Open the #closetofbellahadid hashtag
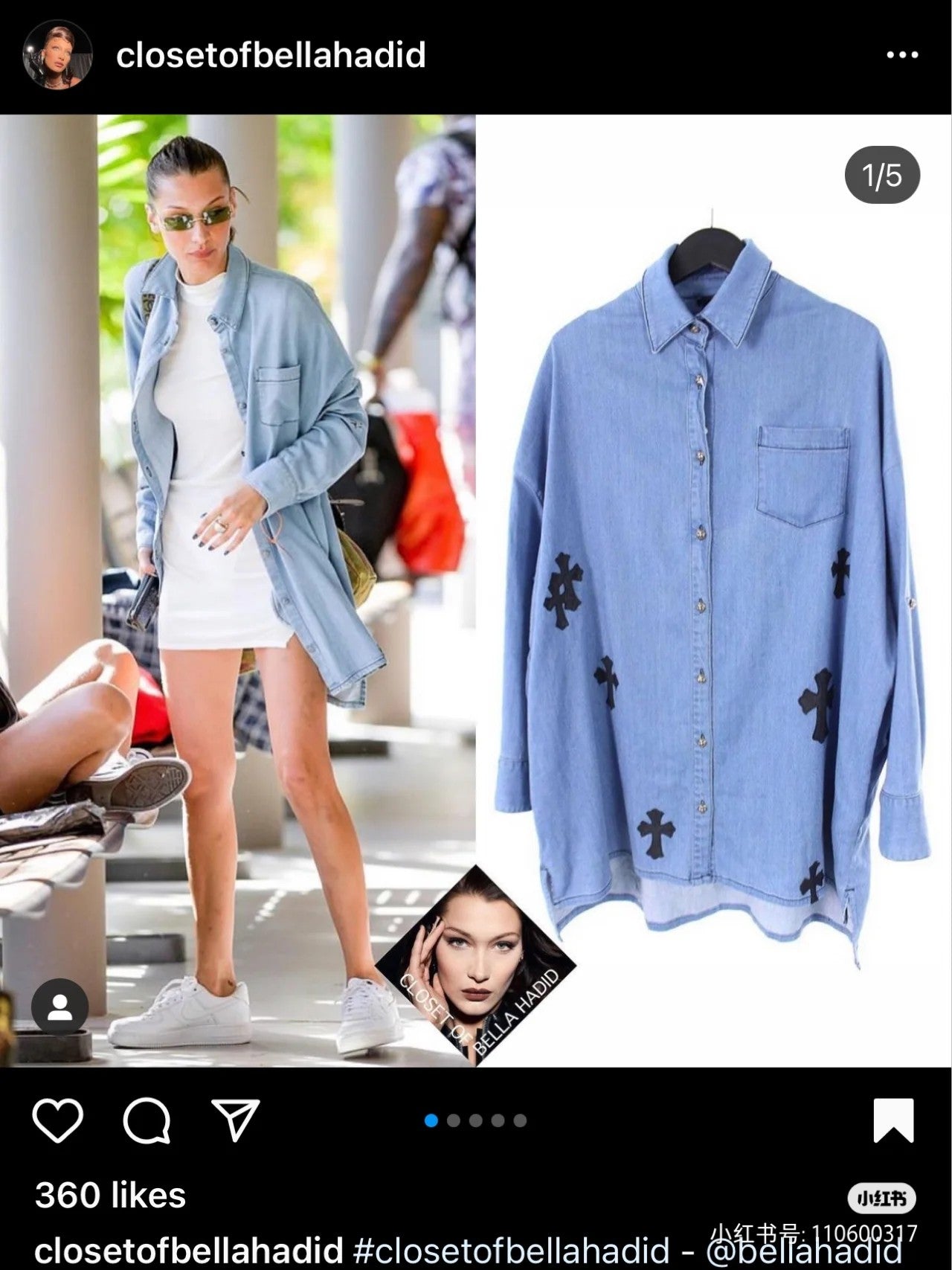The width and height of the screenshot is (952, 1270). pyautogui.click(x=511, y=1251)
